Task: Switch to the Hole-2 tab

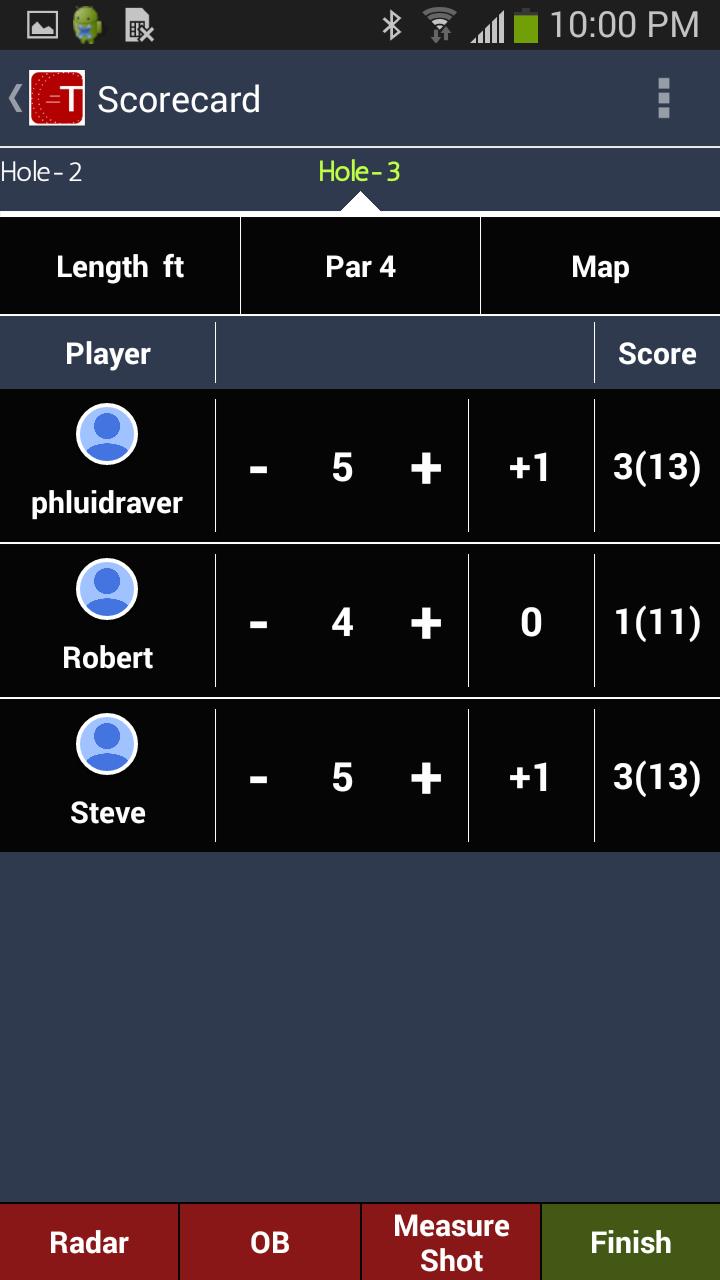Action: (x=42, y=172)
